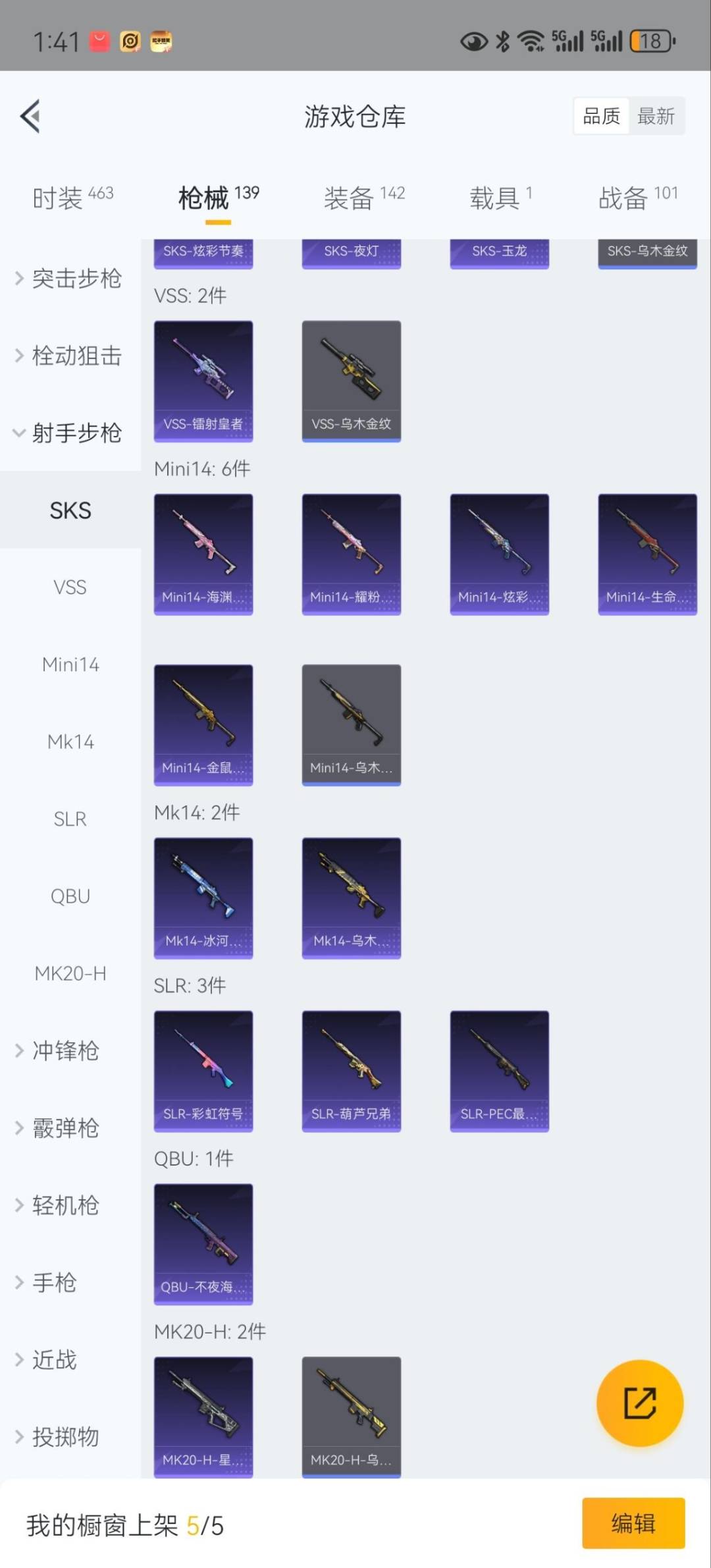
Task: Open the 装备 tab
Action: pyautogui.click(x=363, y=198)
